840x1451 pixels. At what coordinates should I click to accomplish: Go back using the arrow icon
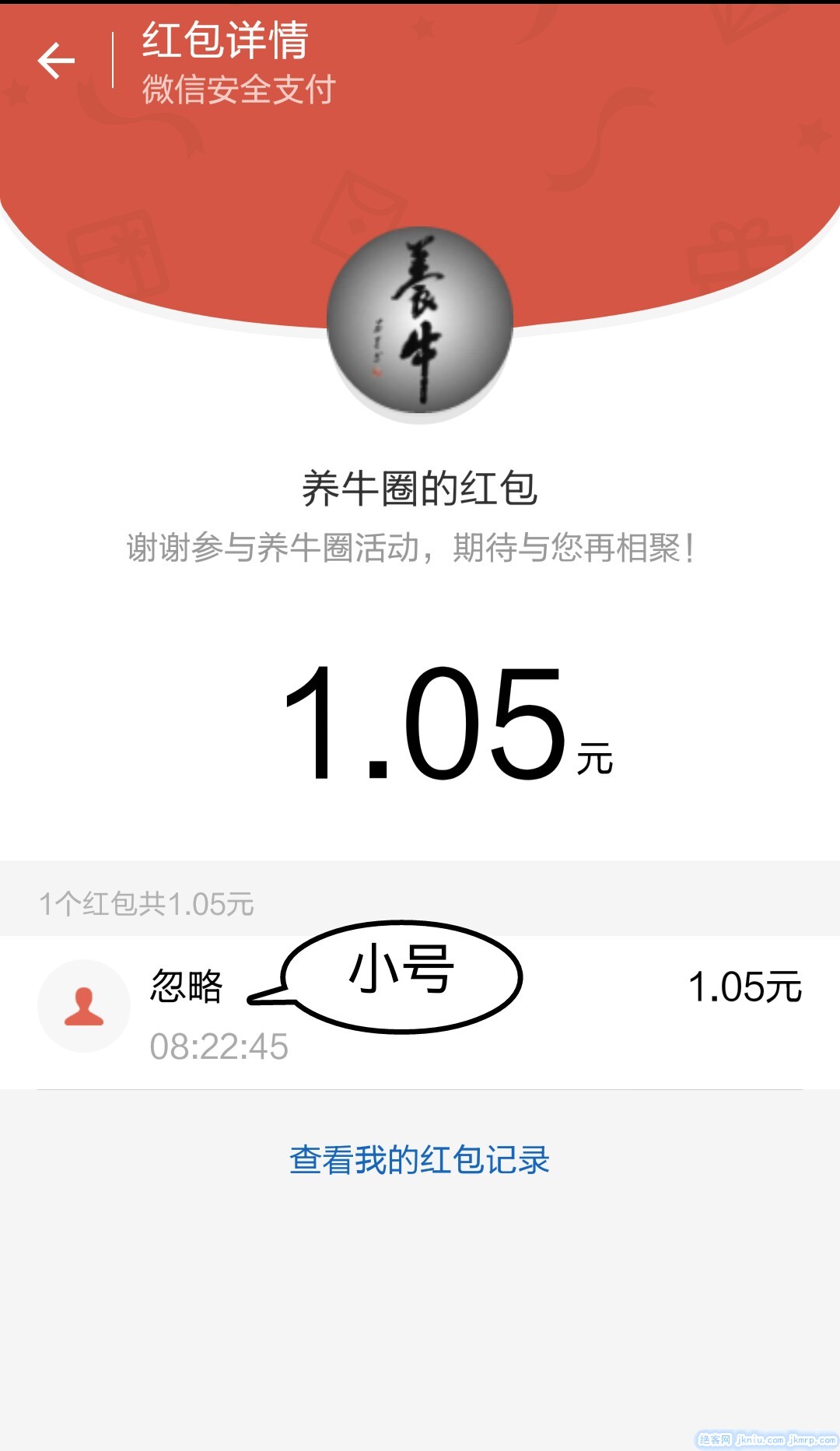click(56, 61)
